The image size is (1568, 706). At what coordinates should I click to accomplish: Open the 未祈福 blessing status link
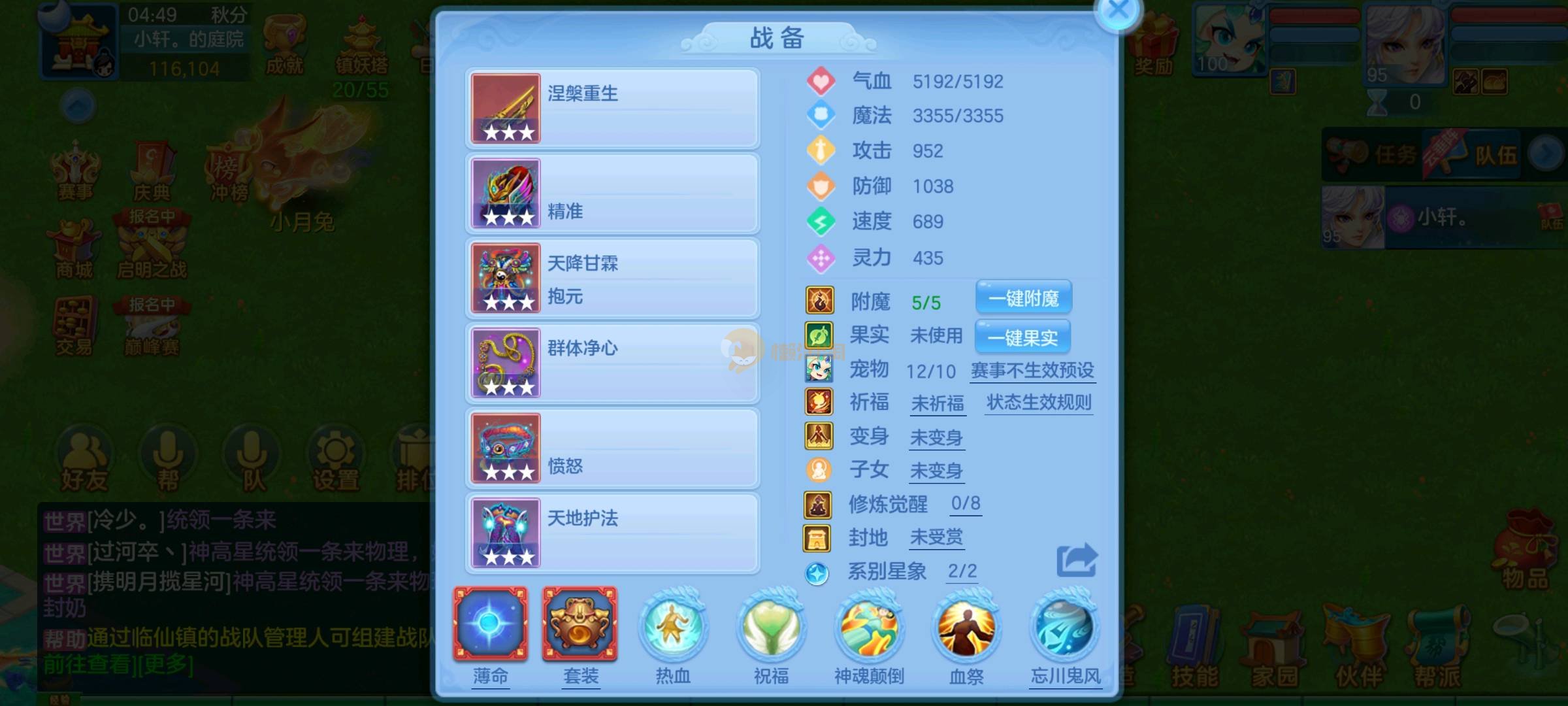coord(938,404)
